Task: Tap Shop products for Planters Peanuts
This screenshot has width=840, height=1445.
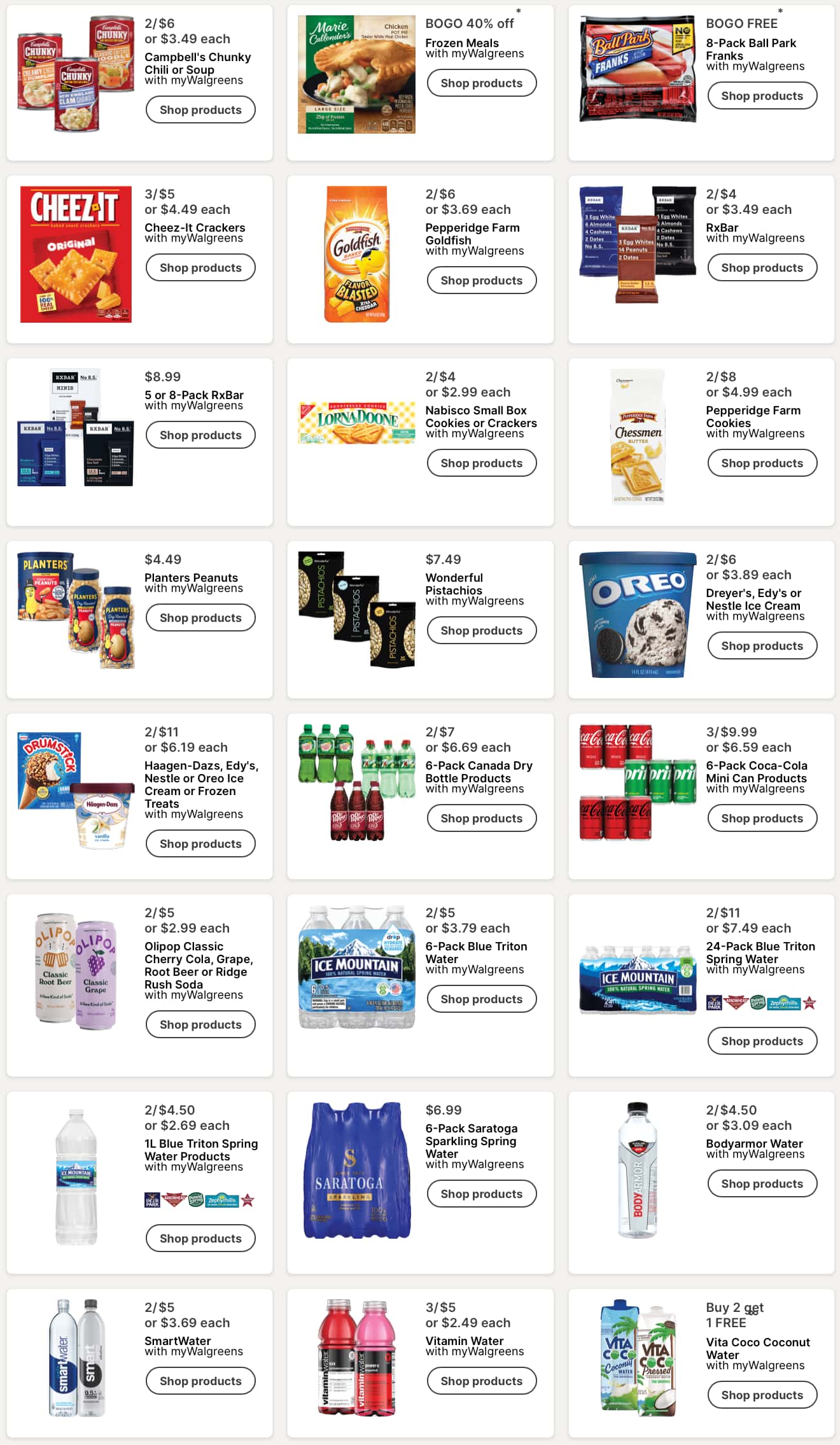Action: (x=200, y=617)
